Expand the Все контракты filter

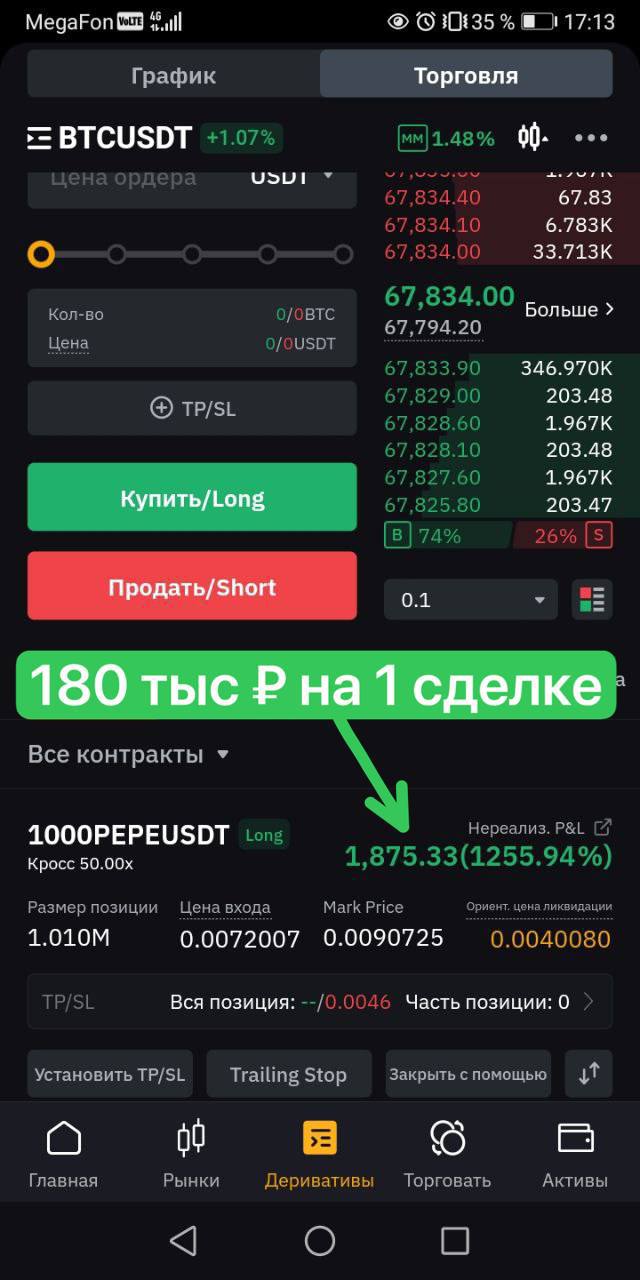[x=128, y=754]
